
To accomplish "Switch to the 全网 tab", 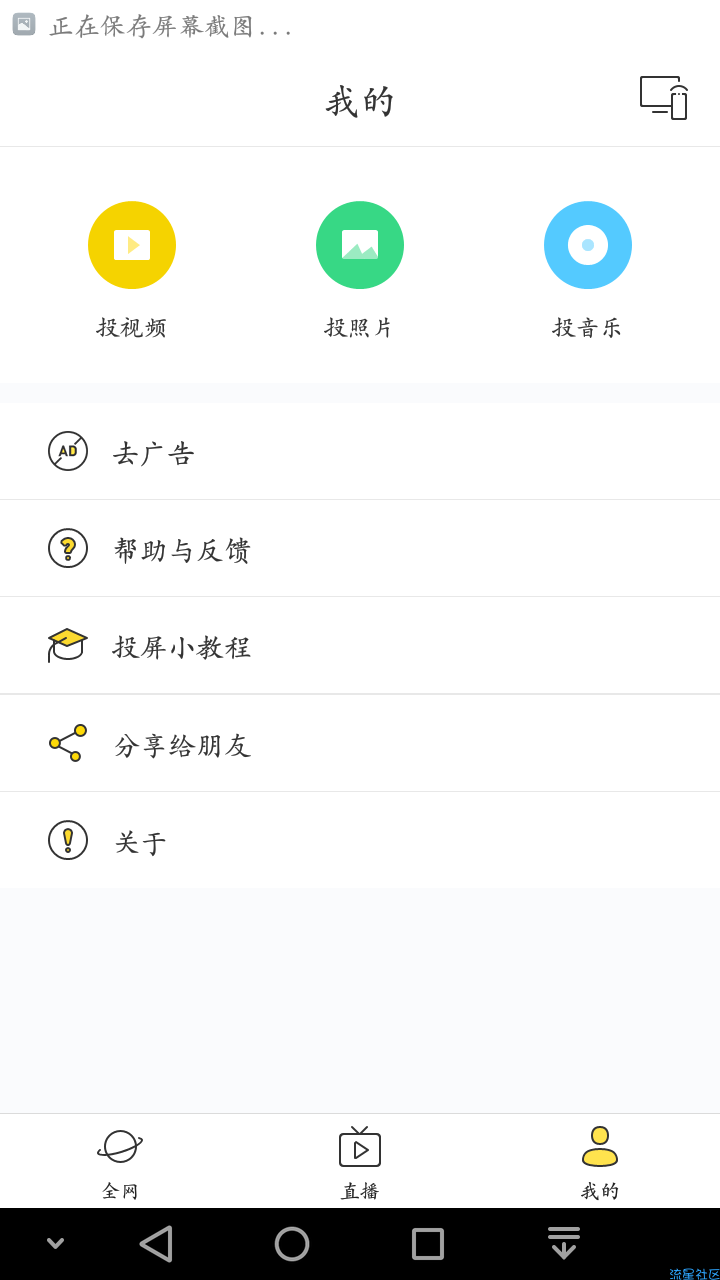I will click(x=120, y=1163).
